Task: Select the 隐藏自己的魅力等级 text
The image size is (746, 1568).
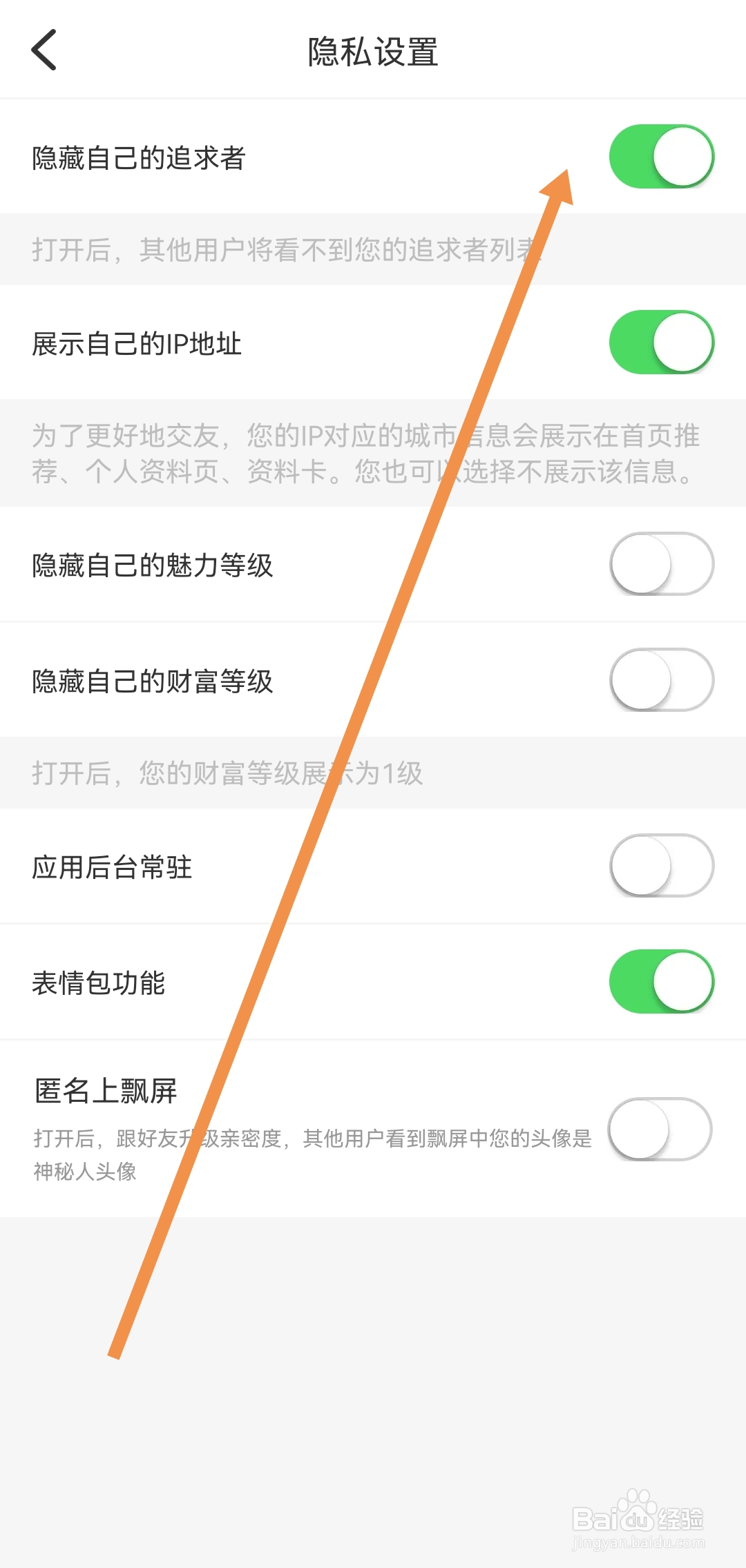Action: (153, 564)
